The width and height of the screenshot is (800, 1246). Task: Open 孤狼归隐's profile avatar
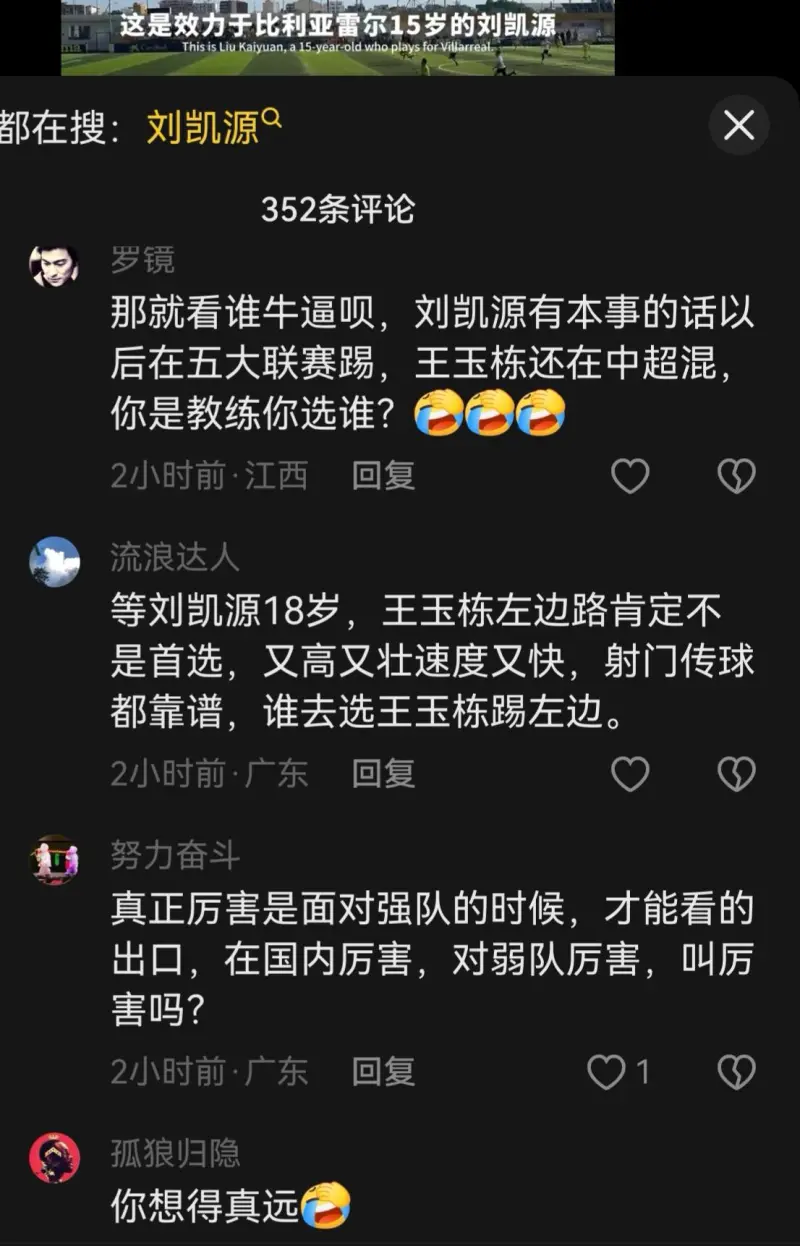pyautogui.click(x=55, y=1157)
